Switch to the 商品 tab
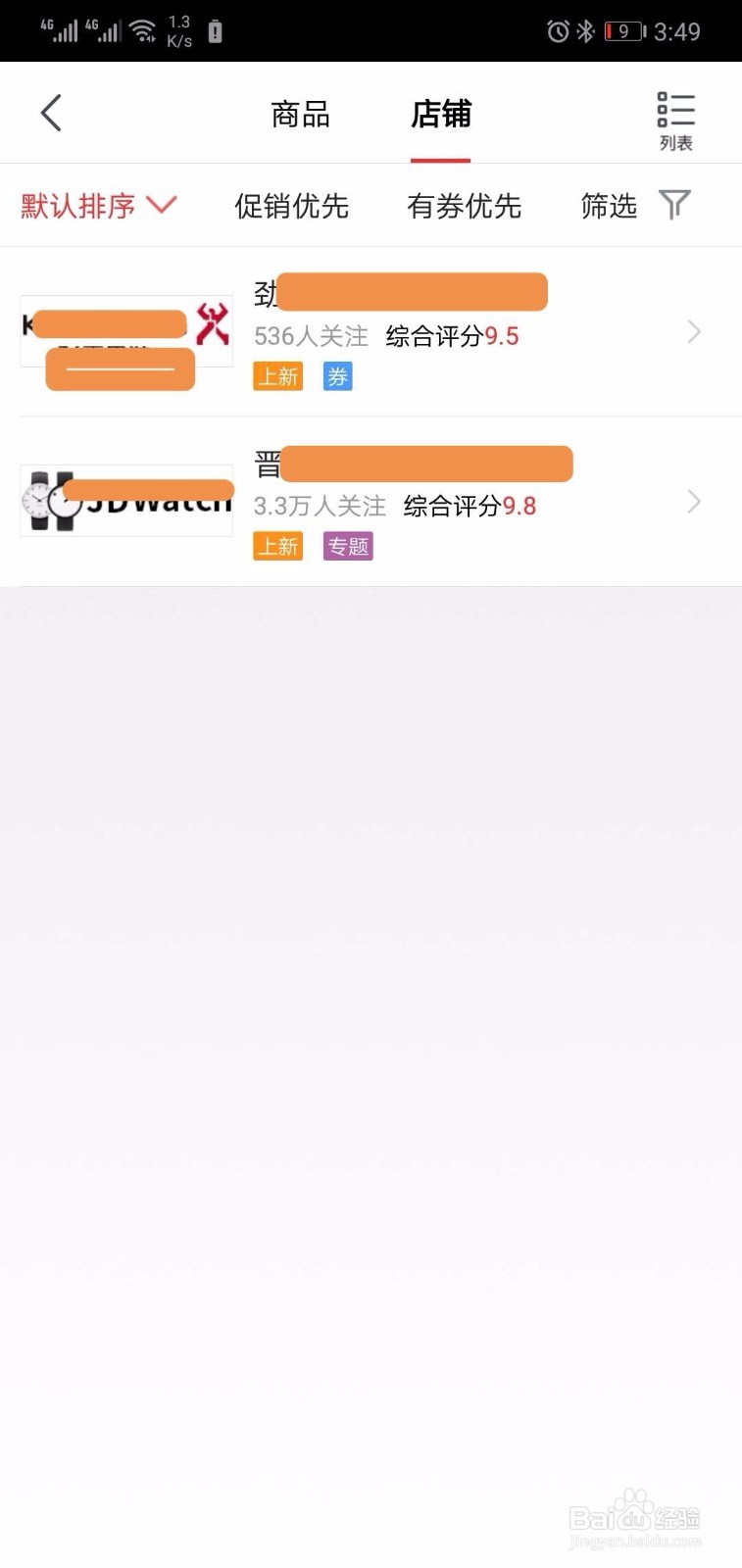Viewport: 742px width, 1568px height. [300, 114]
